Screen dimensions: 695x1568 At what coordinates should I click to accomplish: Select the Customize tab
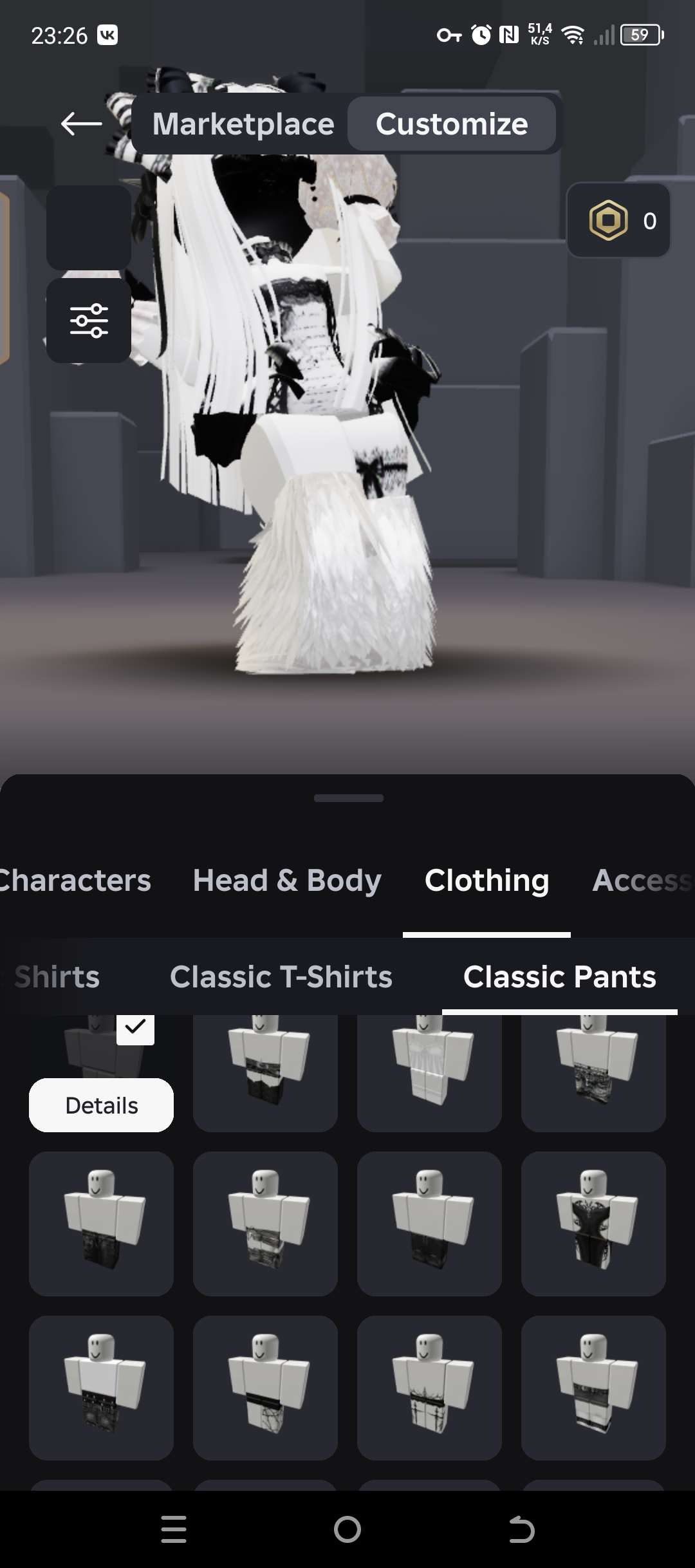452,124
